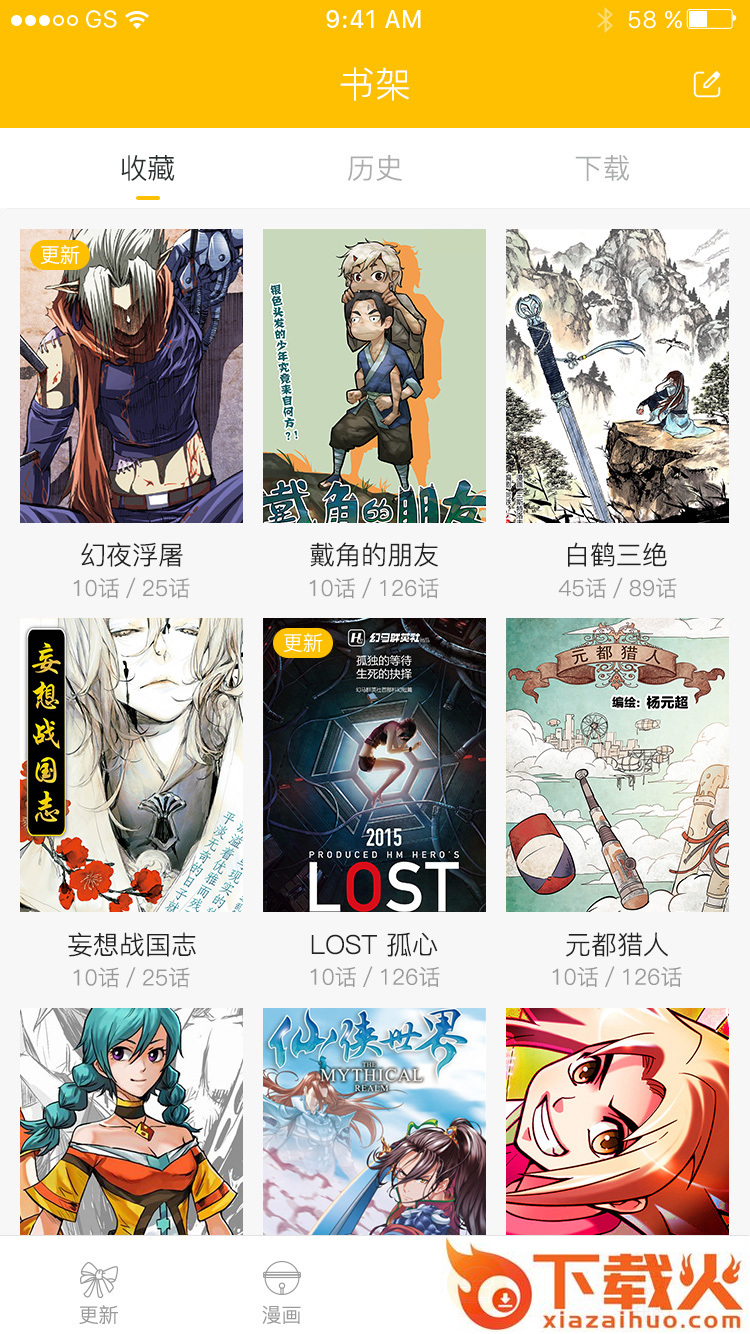Viewport: 750px width, 1334px height.
Task: Open the comic 妄想战国志
Action: coord(131,765)
